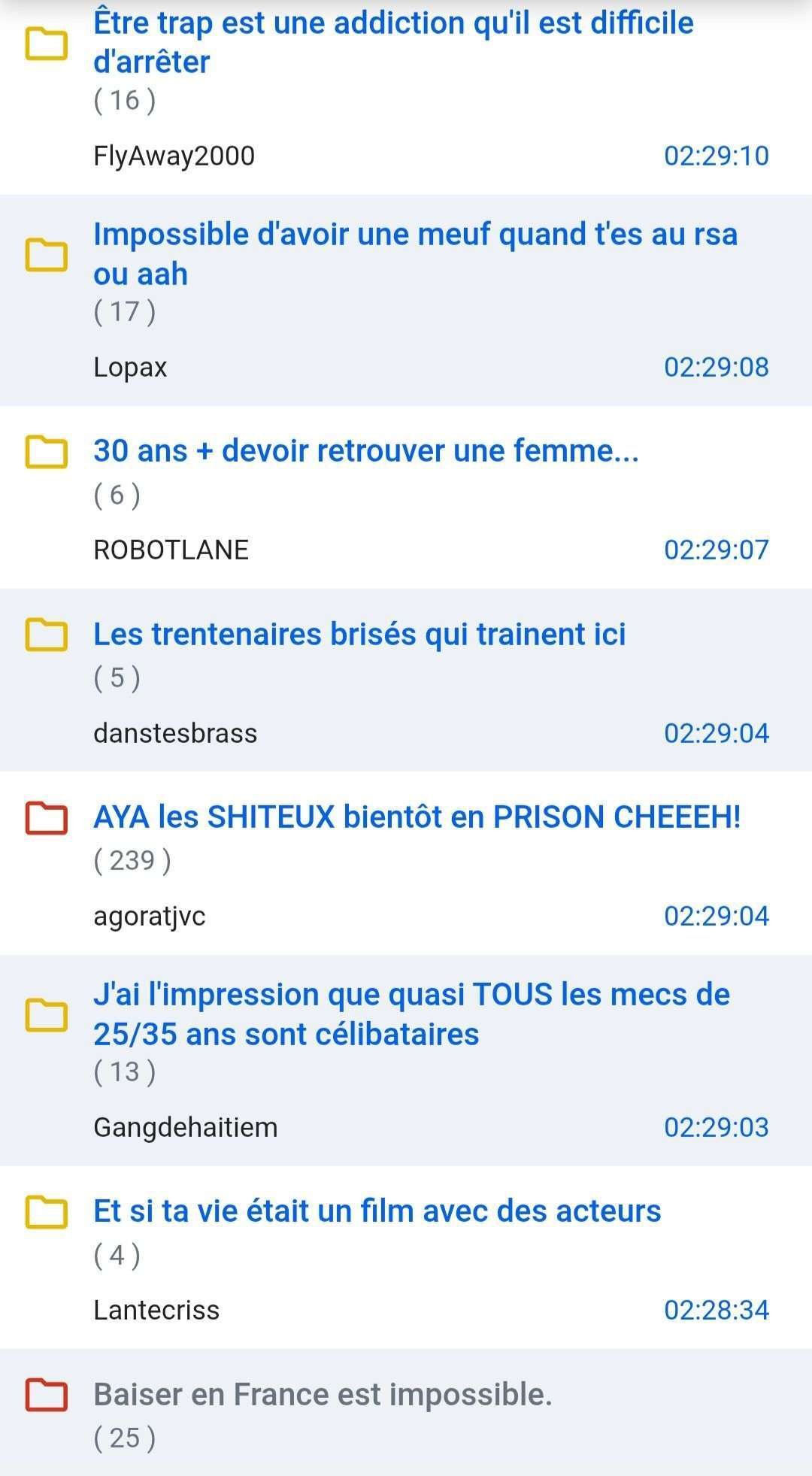The image size is (812, 1476).
Task: Jump to last message at 02:28:34
Action: pos(716,1310)
